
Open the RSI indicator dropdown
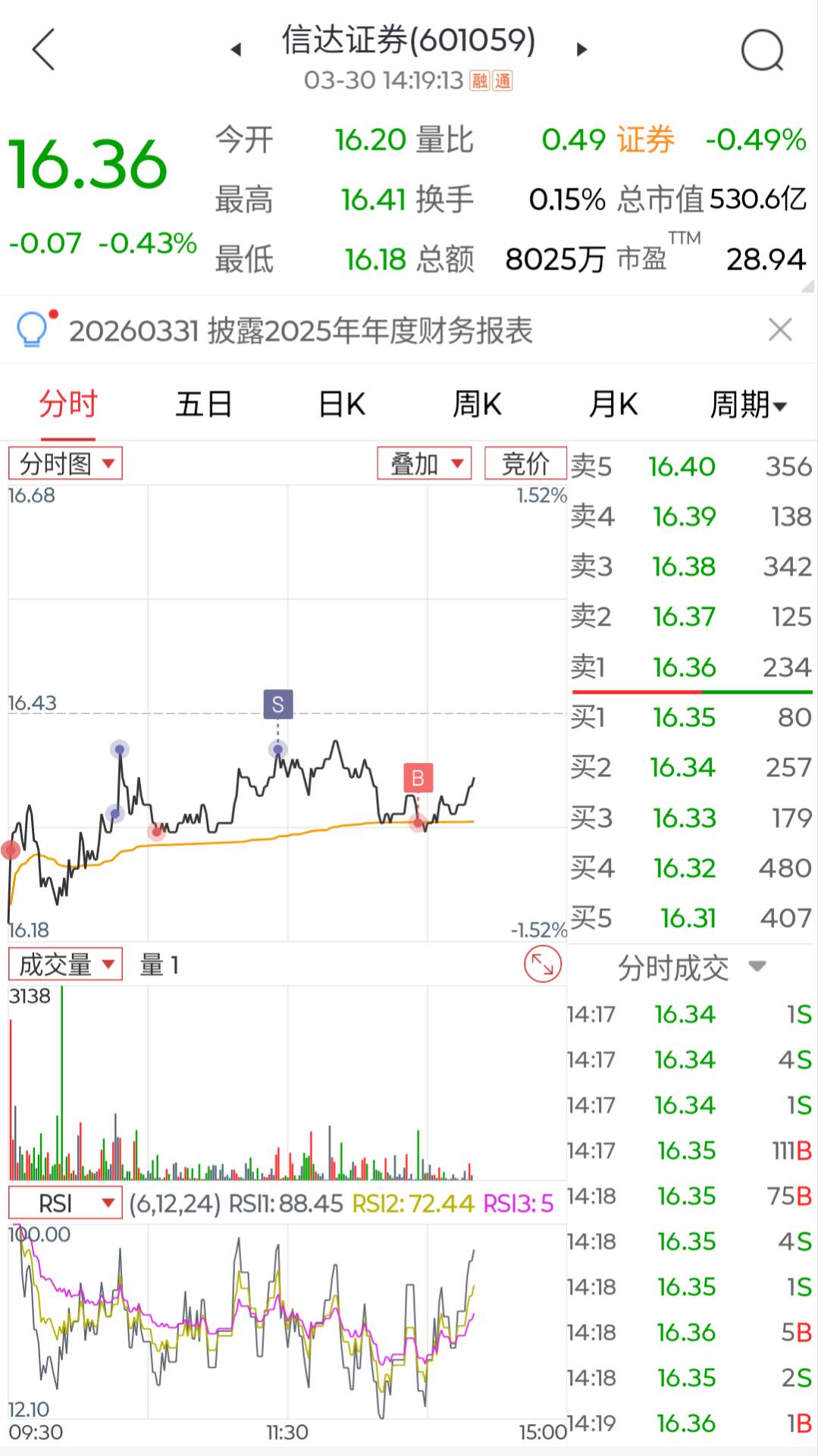pos(65,1203)
